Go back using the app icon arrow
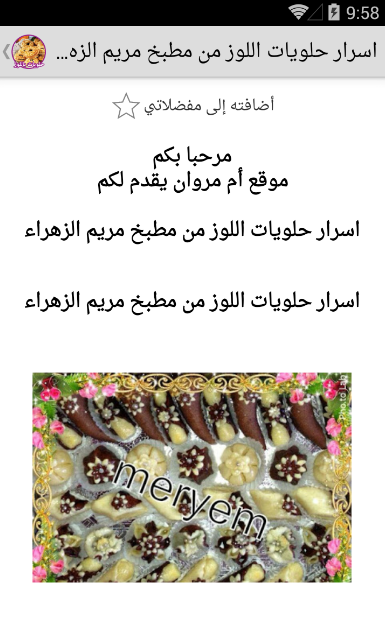Image resolution: width=385 pixels, height=636 pixels. pos(24,52)
